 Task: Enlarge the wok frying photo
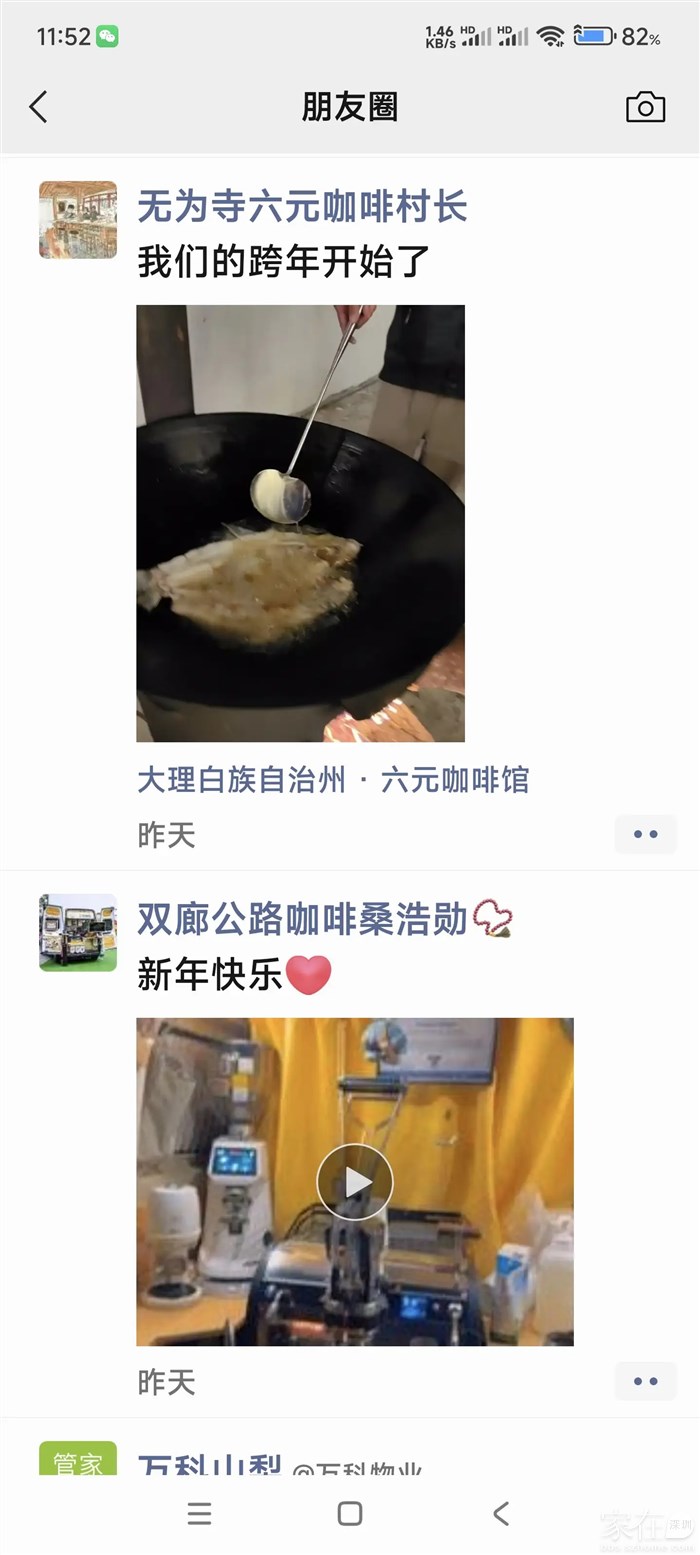coord(300,523)
